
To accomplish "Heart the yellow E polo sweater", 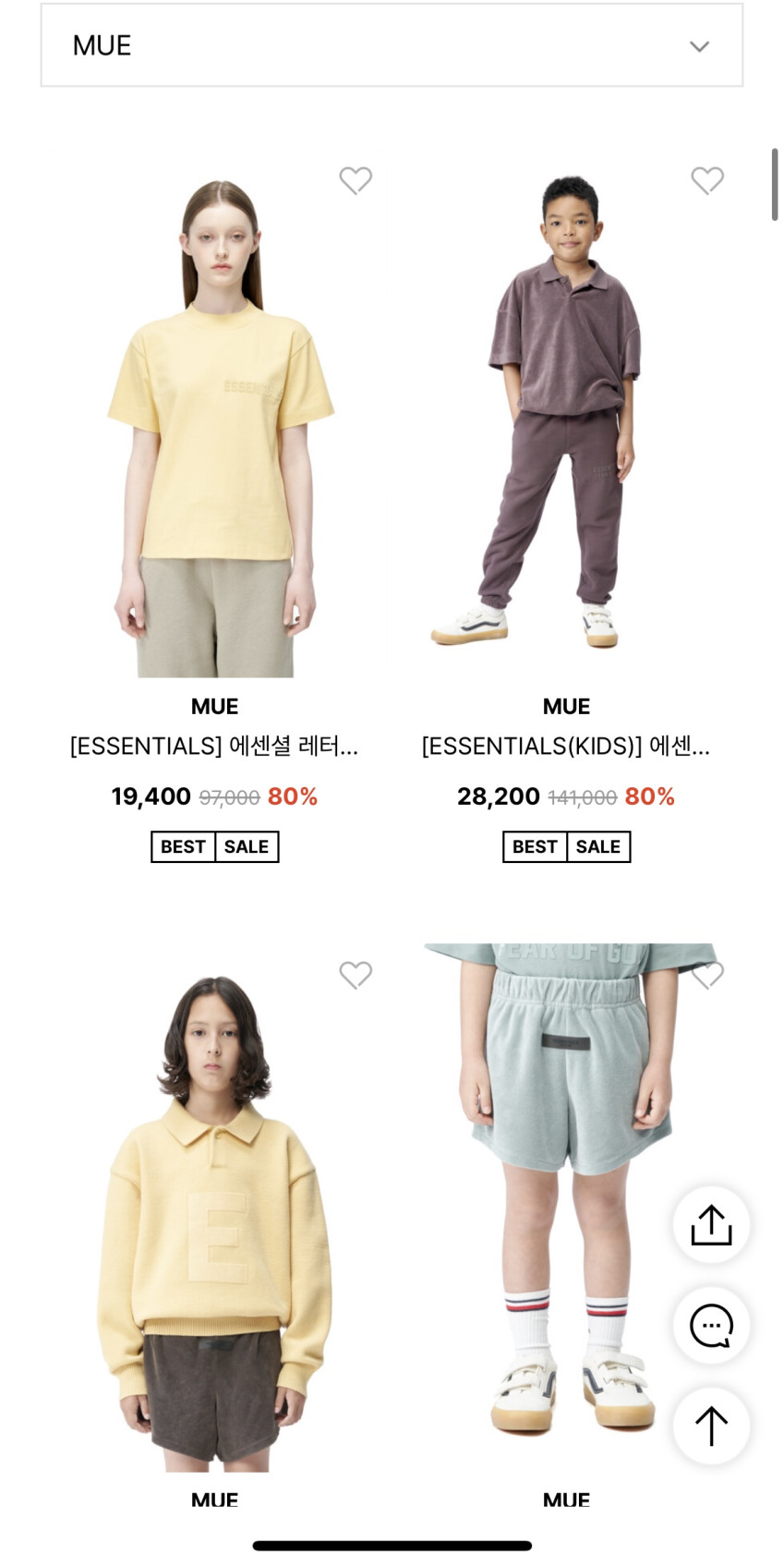I will (x=356, y=975).
